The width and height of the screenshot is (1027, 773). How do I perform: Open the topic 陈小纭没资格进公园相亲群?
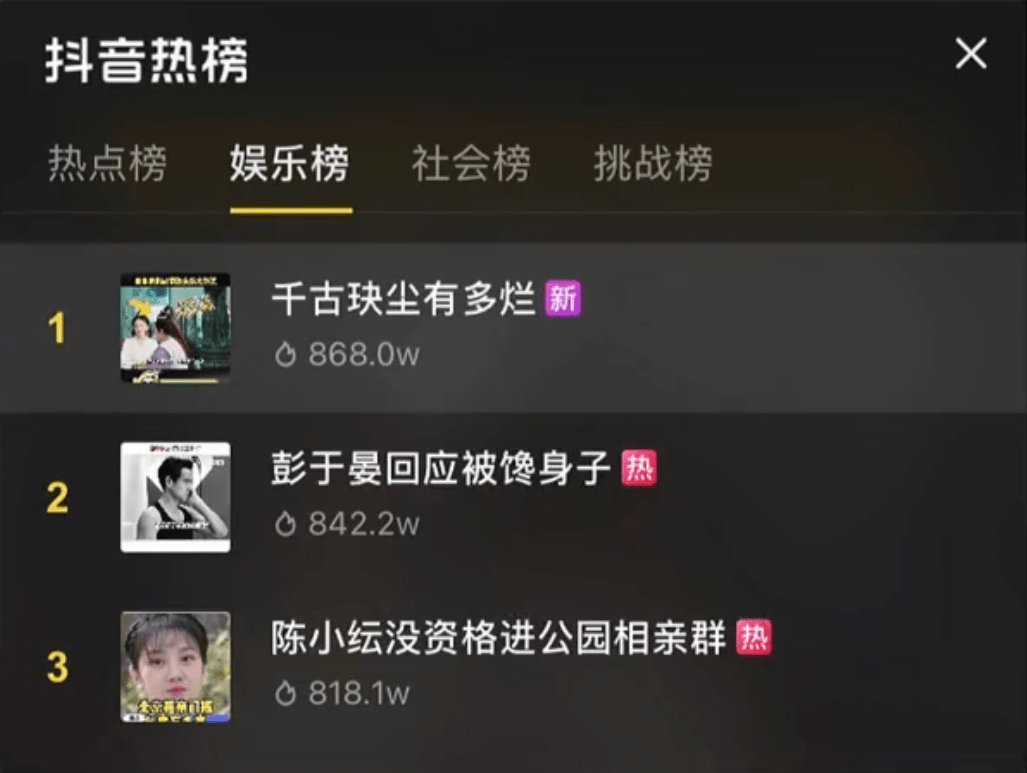[498, 639]
